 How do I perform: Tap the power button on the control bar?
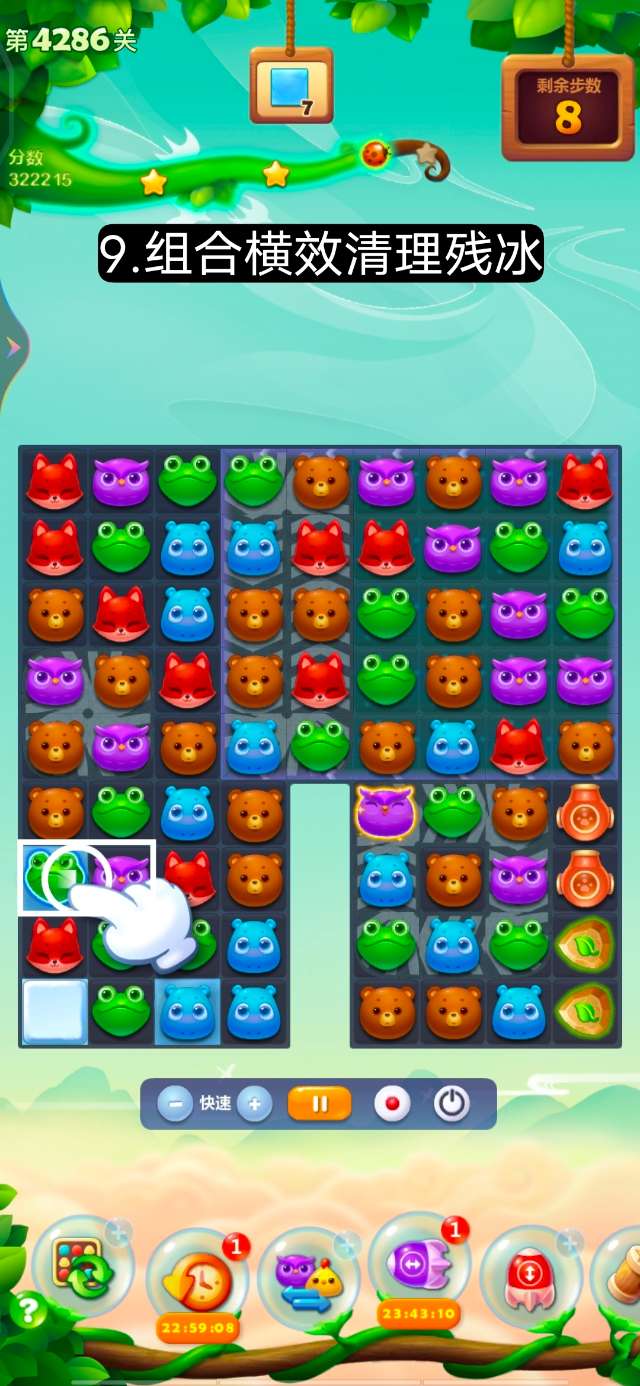tap(452, 1104)
